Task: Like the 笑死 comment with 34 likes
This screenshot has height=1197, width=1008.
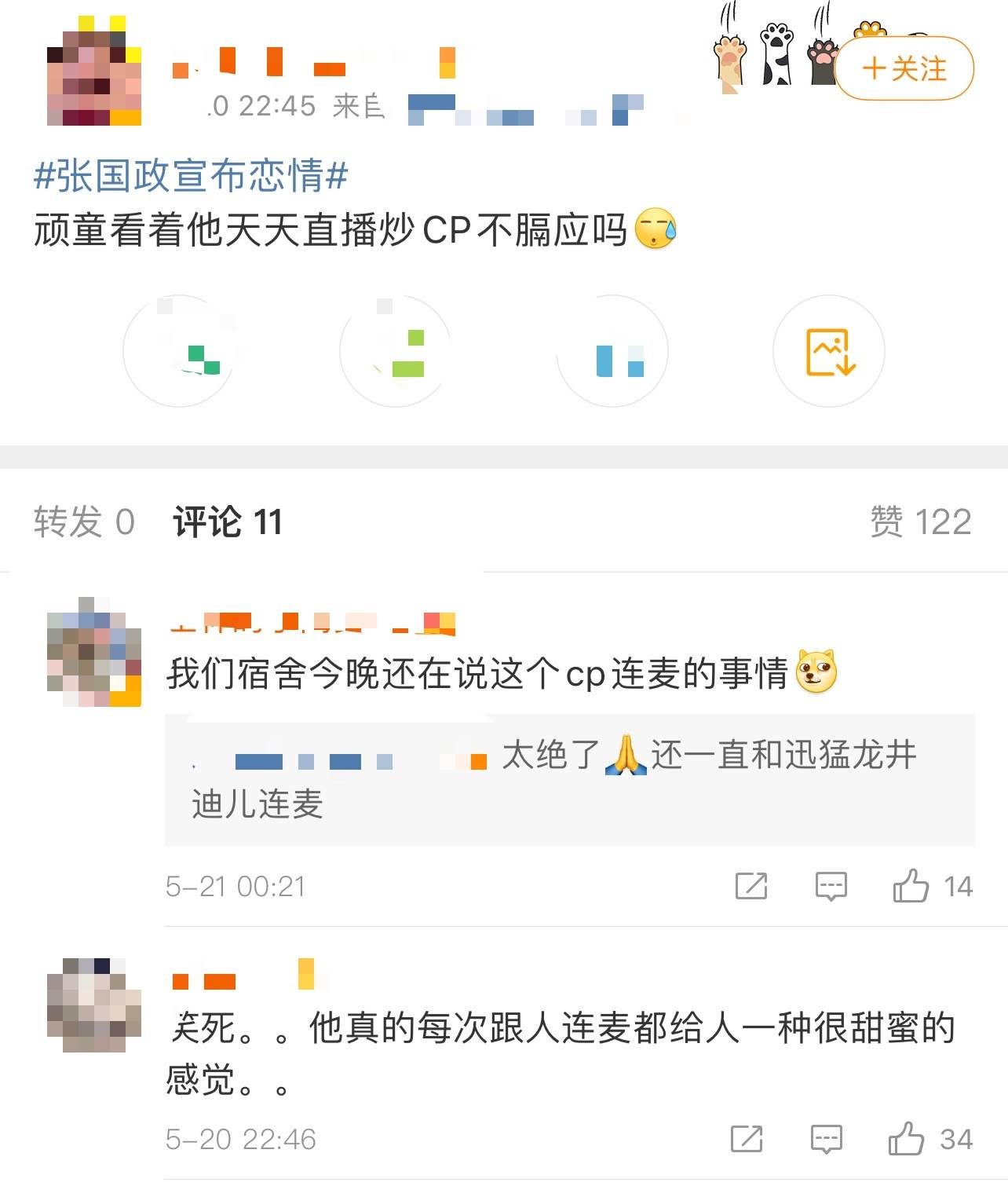Action: tap(906, 1139)
